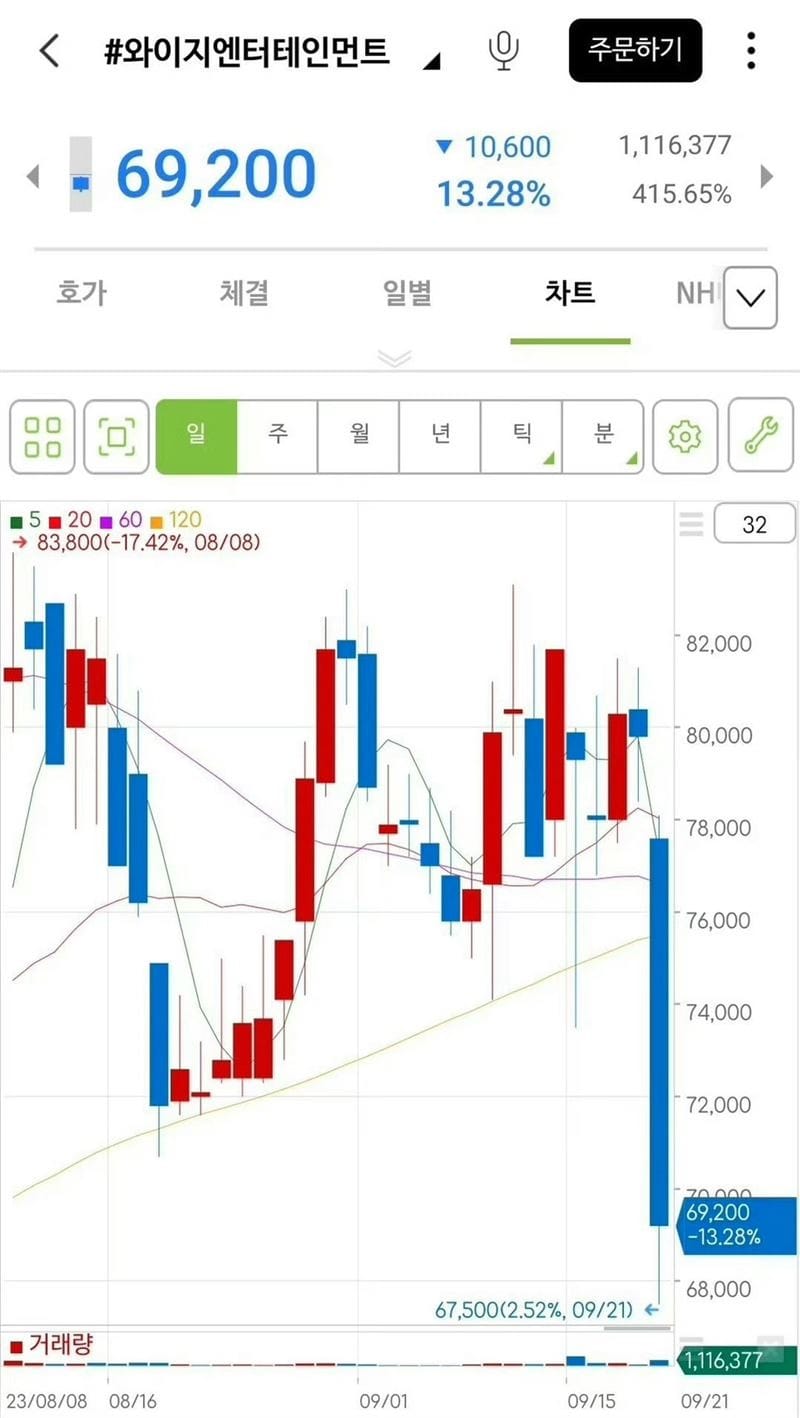
Task: Open the 분 minute chart dropdown
Action: pyautogui.click(x=603, y=436)
